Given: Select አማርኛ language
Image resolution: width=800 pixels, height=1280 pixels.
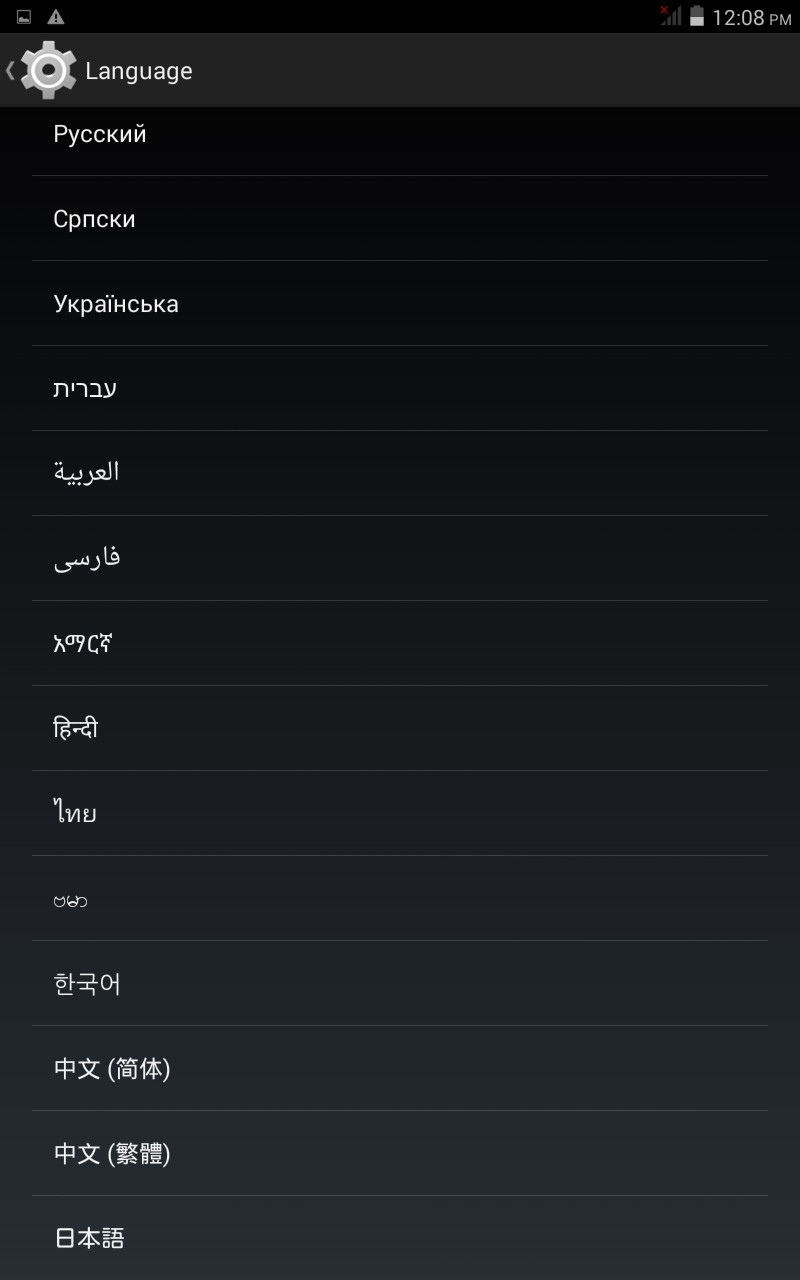Looking at the screenshot, I should (83, 643).
